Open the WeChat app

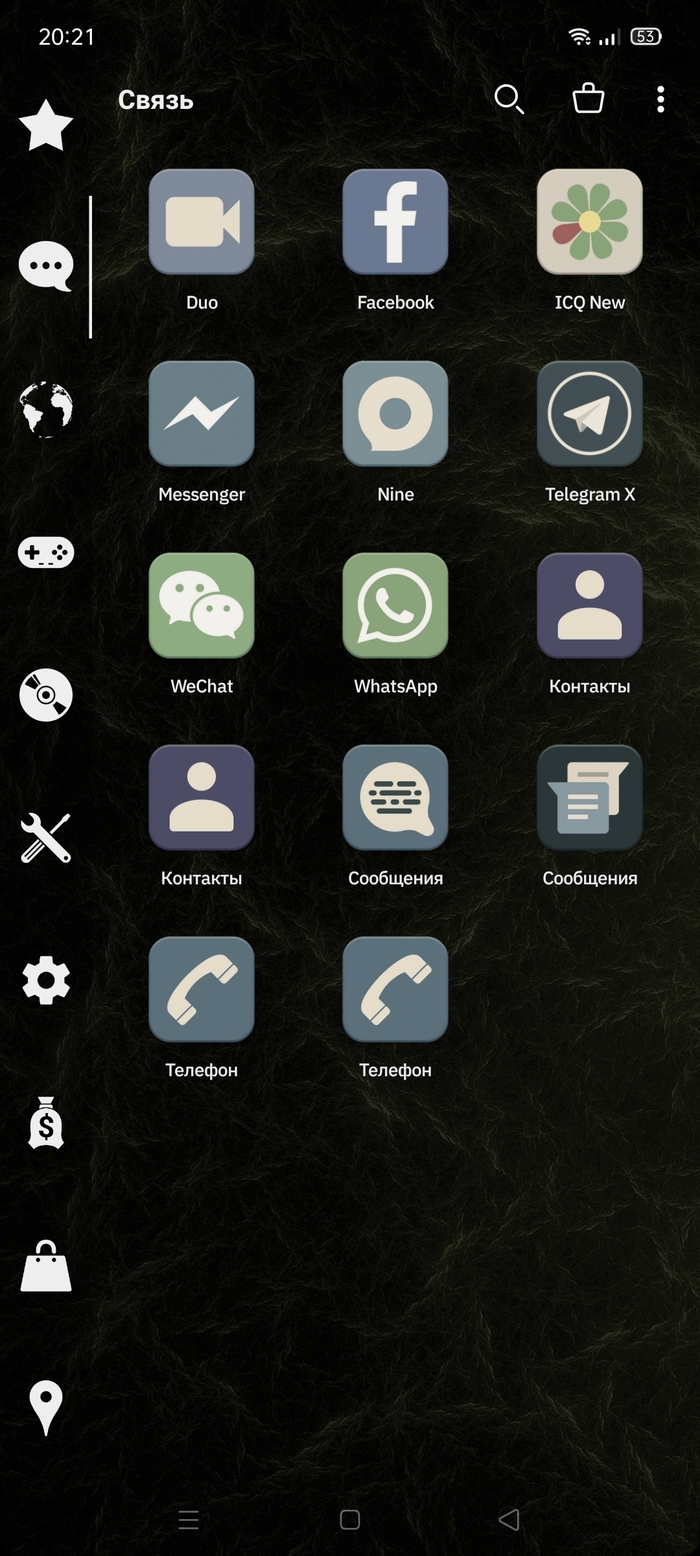pos(201,606)
